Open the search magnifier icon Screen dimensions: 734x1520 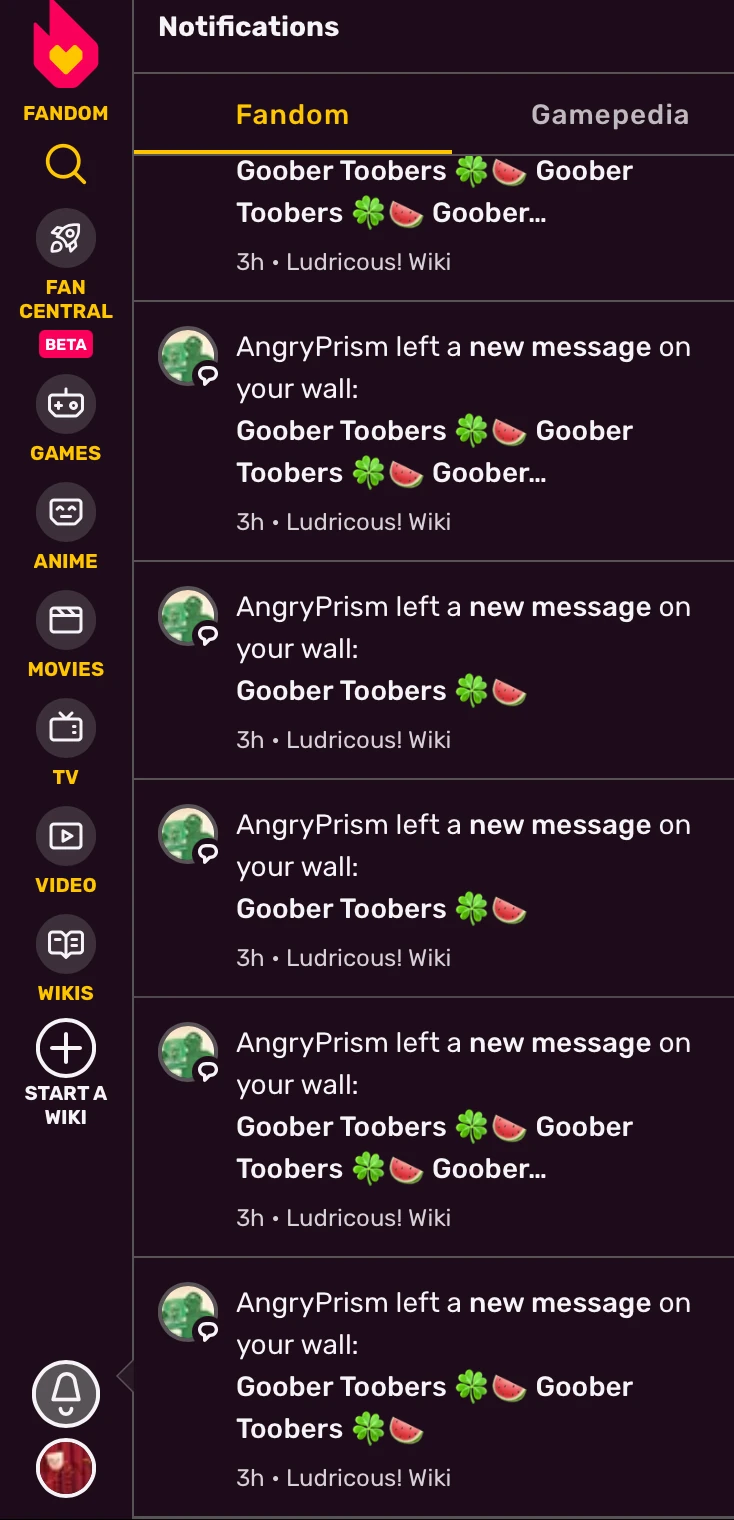66,164
